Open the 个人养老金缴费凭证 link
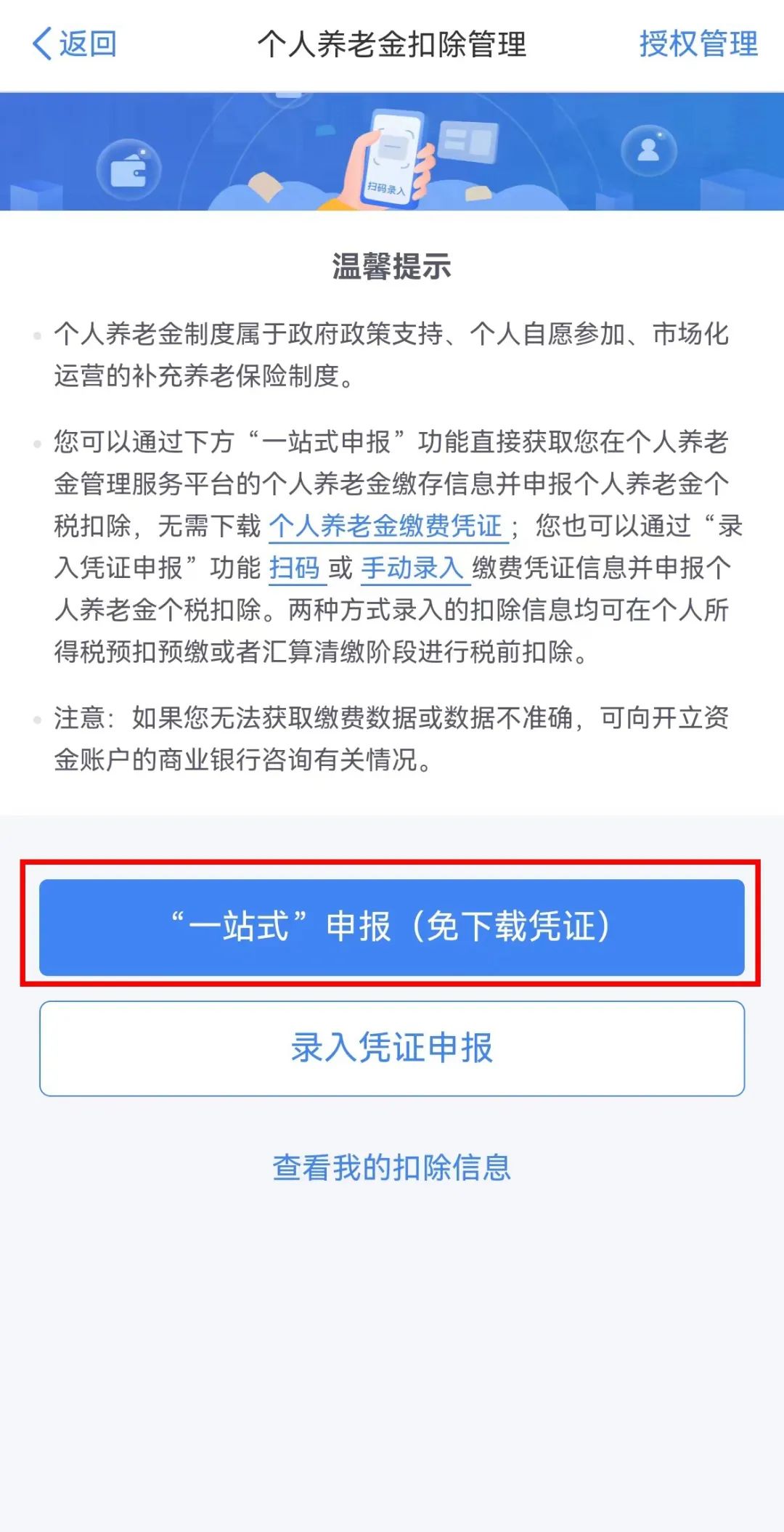 [386, 526]
